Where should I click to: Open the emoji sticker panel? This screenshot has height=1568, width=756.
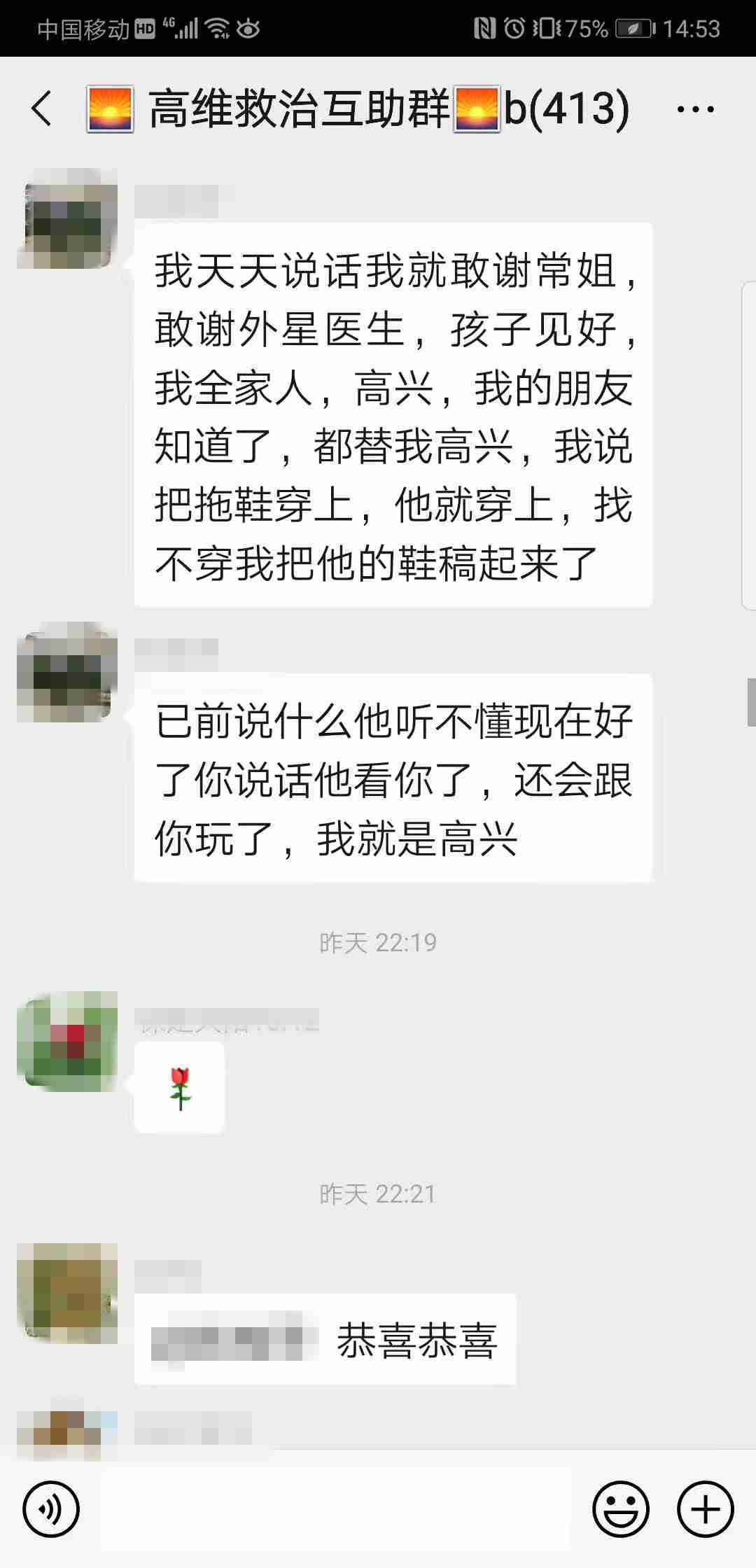(x=620, y=1509)
